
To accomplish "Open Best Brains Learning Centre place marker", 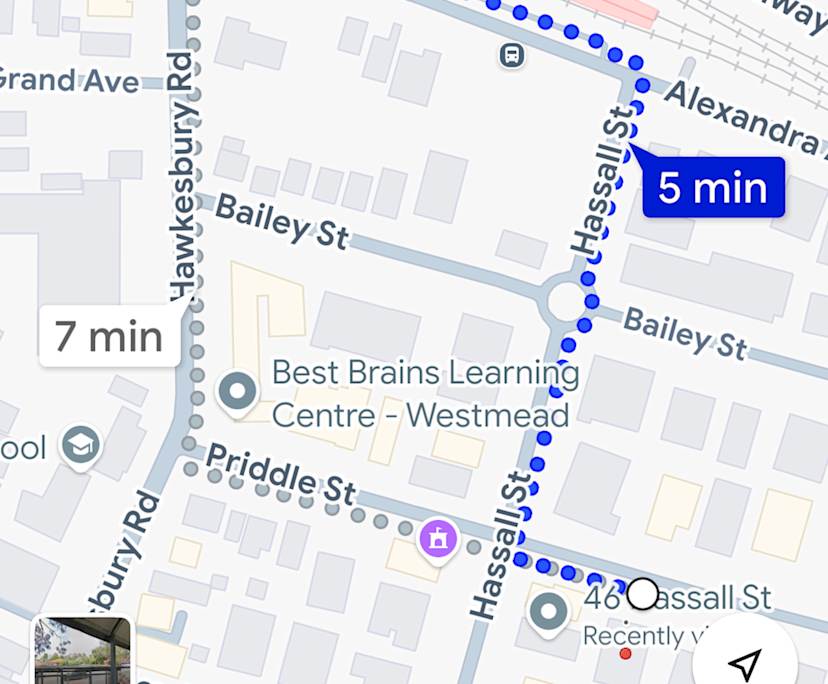I will point(238,392).
